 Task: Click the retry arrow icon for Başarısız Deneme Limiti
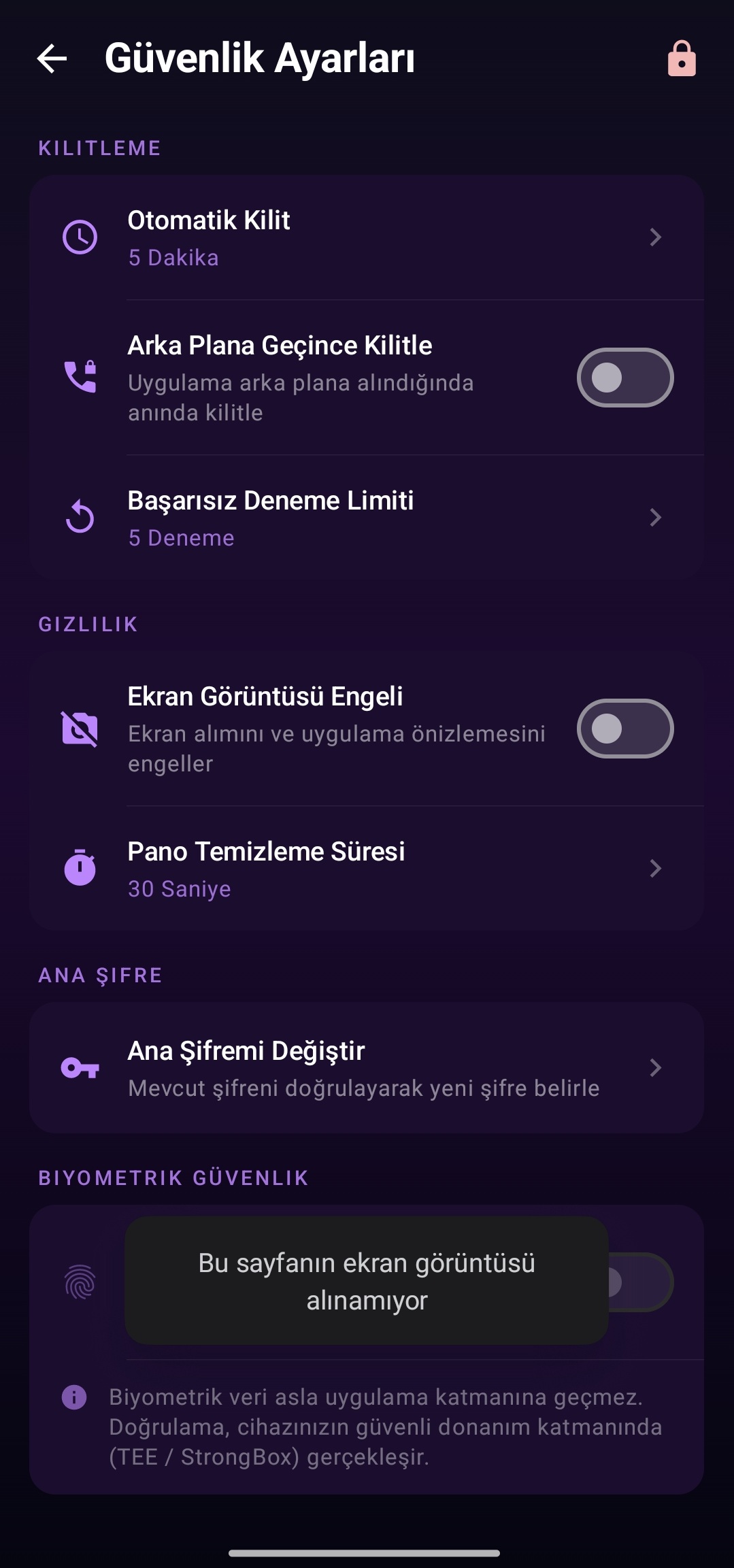[79, 517]
